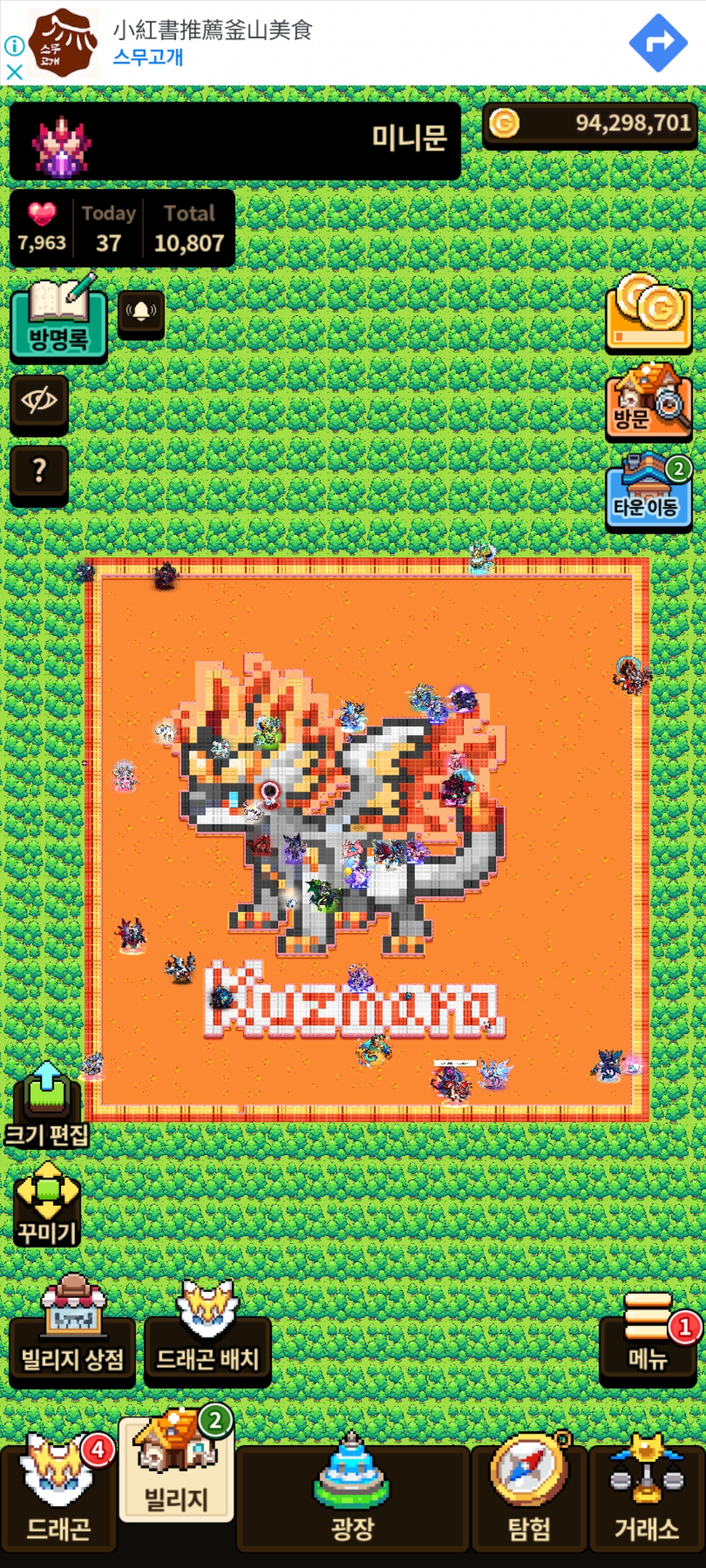Open the 거래소 exchange tab

(647, 1496)
